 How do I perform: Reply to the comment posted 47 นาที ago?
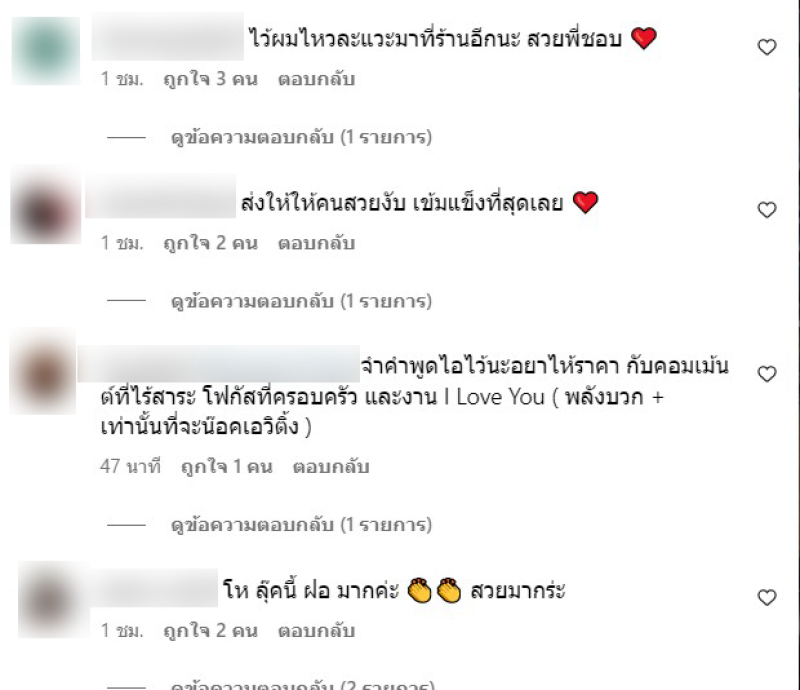[331, 467]
